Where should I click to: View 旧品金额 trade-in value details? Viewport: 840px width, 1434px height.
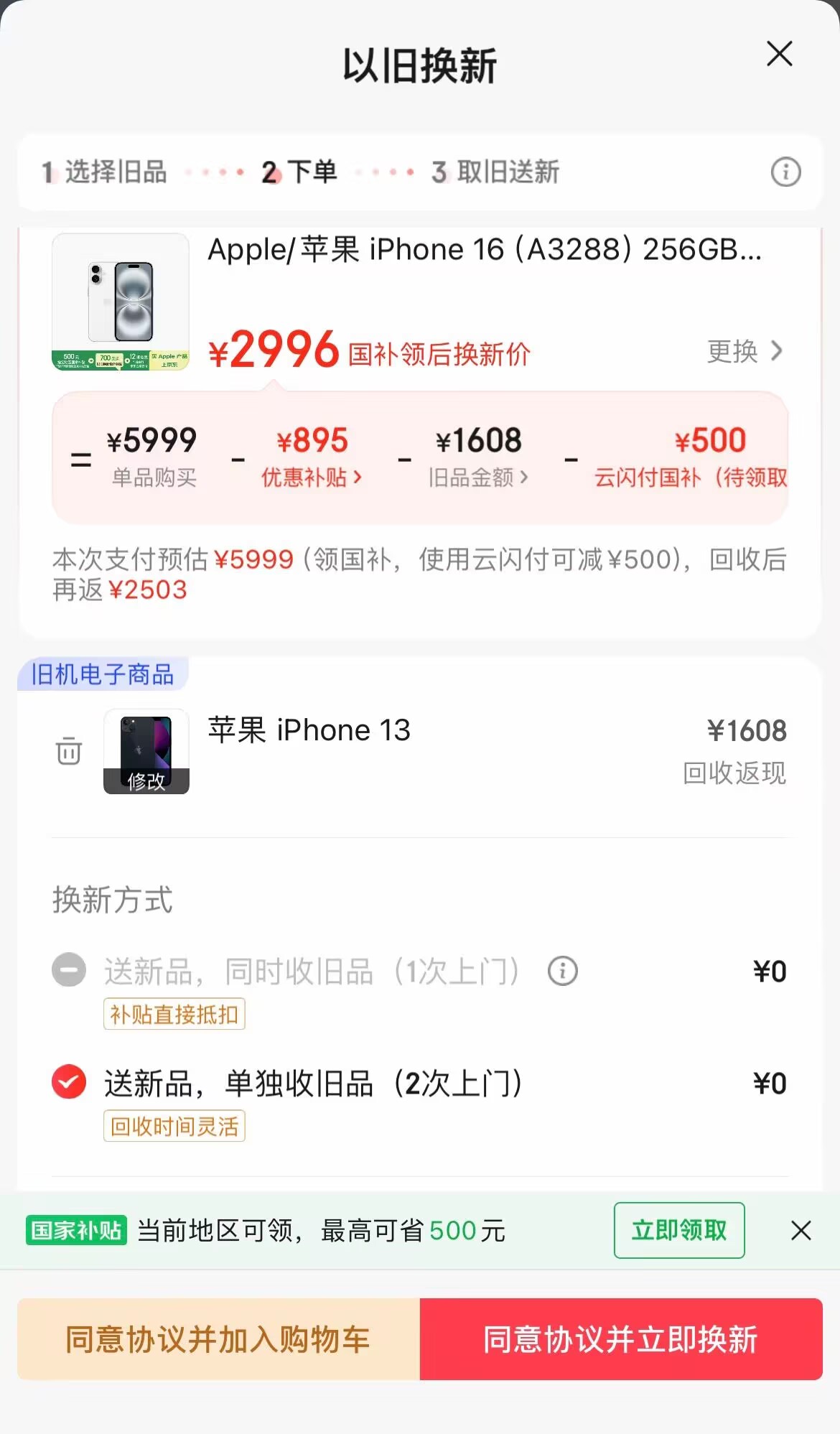click(x=478, y=478)
